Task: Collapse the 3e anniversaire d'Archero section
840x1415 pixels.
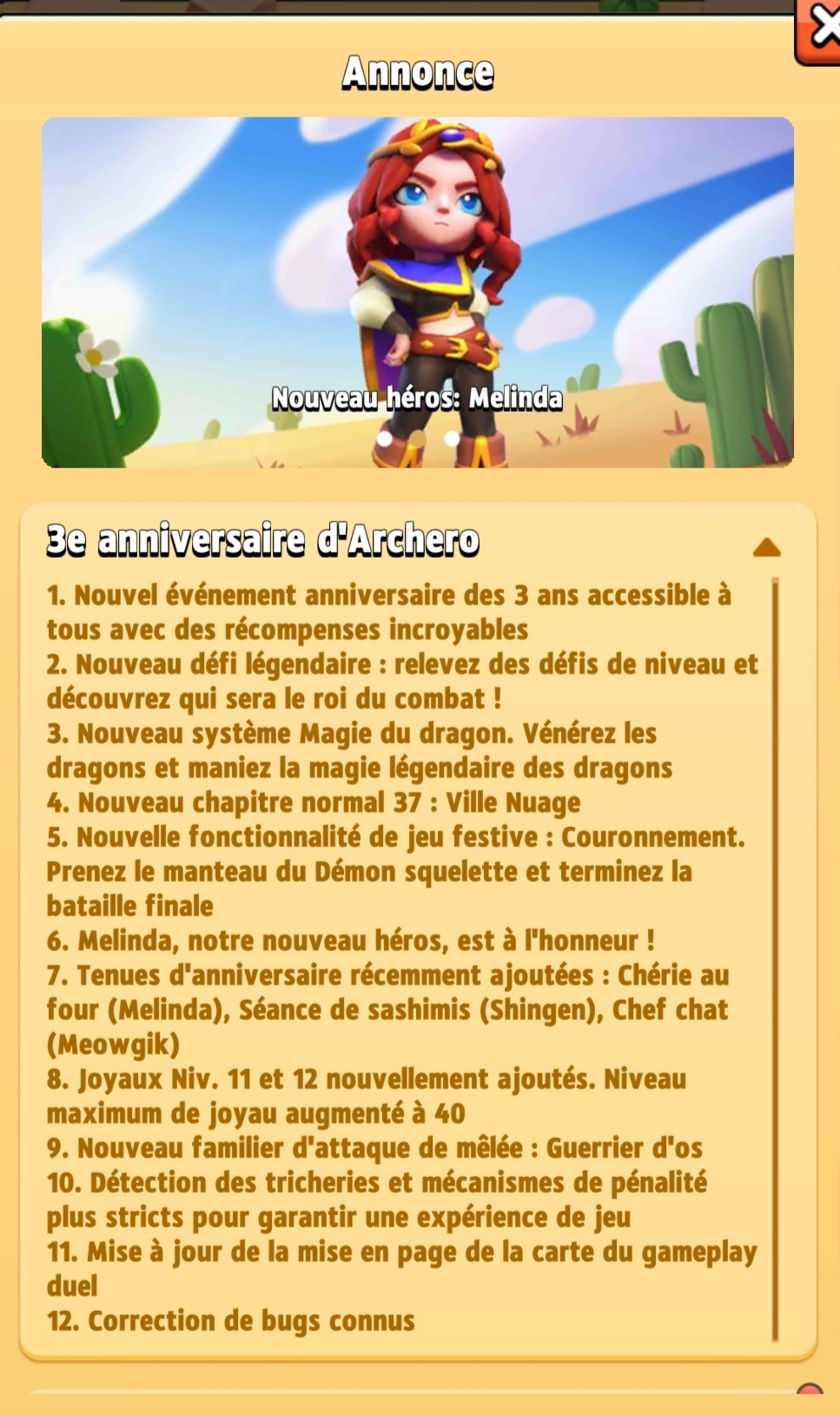Action: click(x=766, y=547)
